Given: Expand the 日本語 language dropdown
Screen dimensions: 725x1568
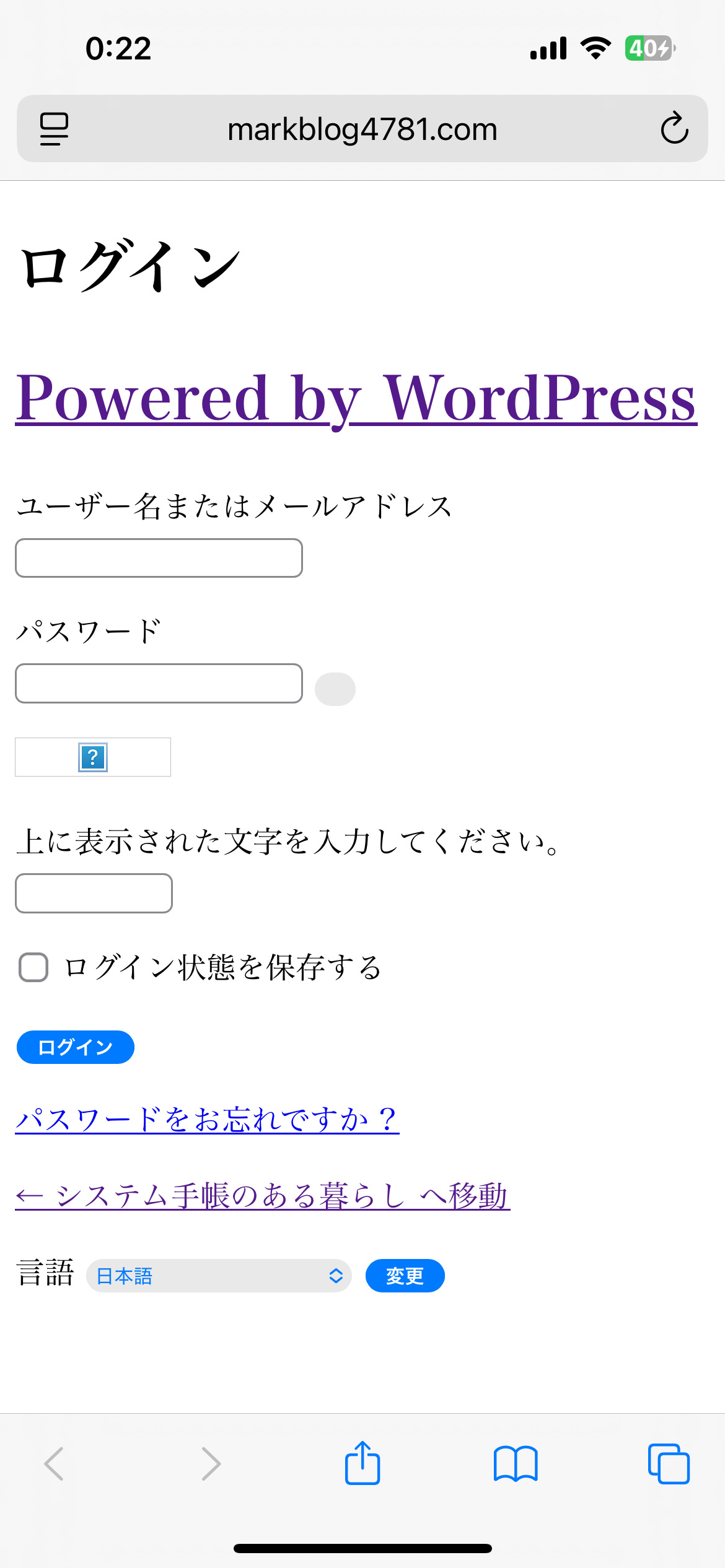Looking at the screenshot, I should (x=219, y=1276).
